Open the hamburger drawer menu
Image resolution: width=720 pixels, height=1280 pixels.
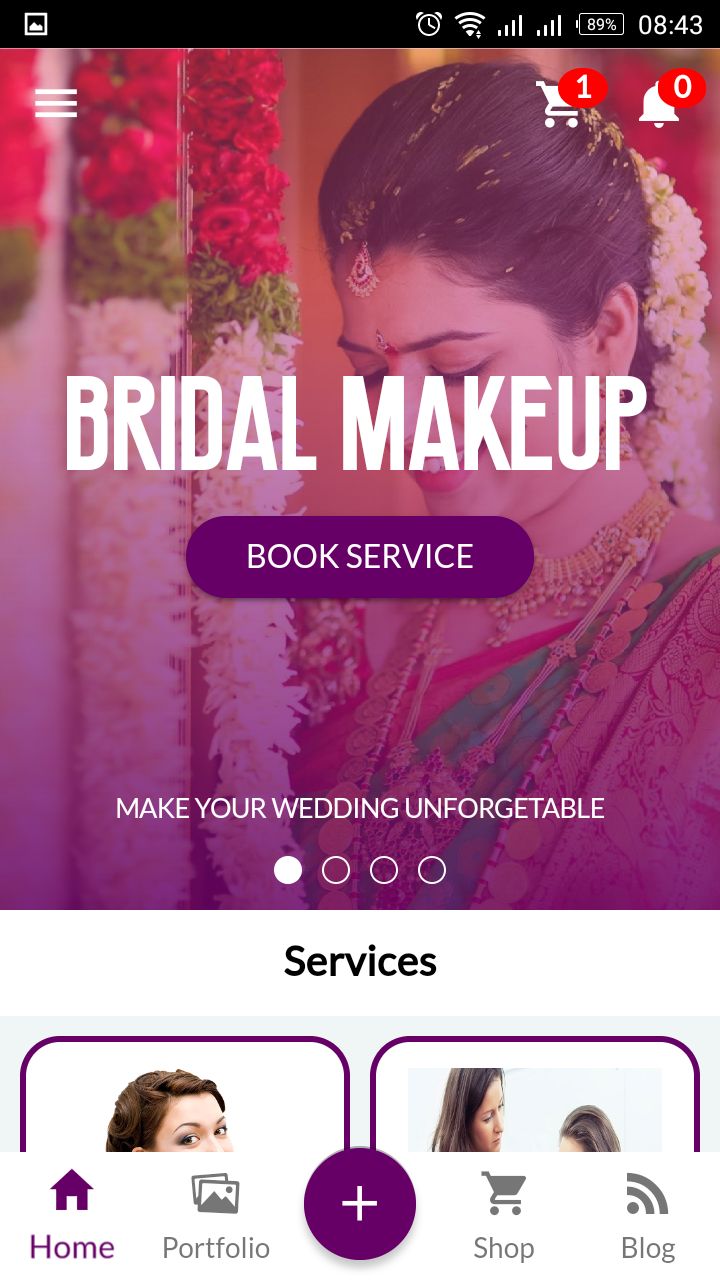pos(56,103)
